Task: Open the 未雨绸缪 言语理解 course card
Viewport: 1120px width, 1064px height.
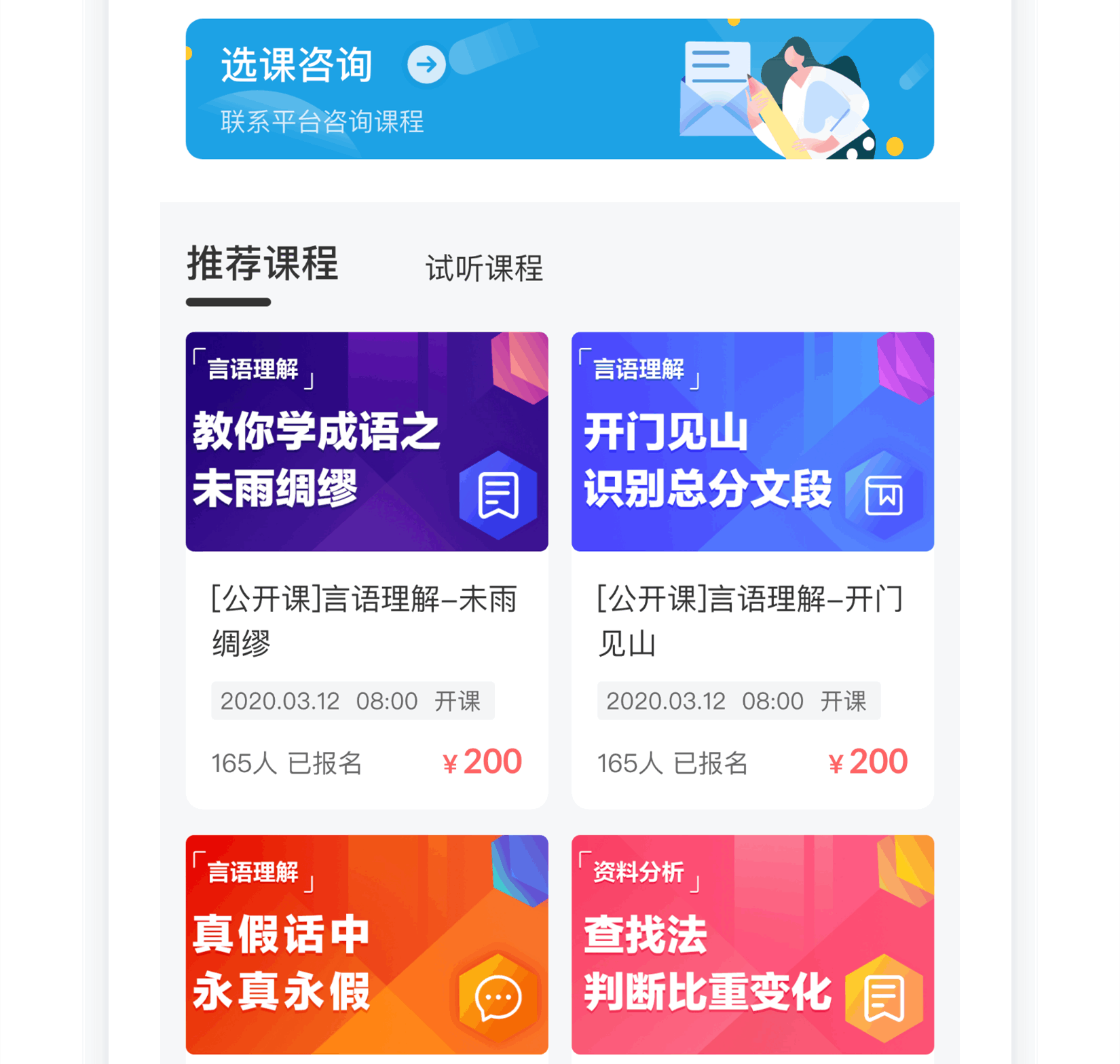Action: pyautogui.click(x=367, y=570)
